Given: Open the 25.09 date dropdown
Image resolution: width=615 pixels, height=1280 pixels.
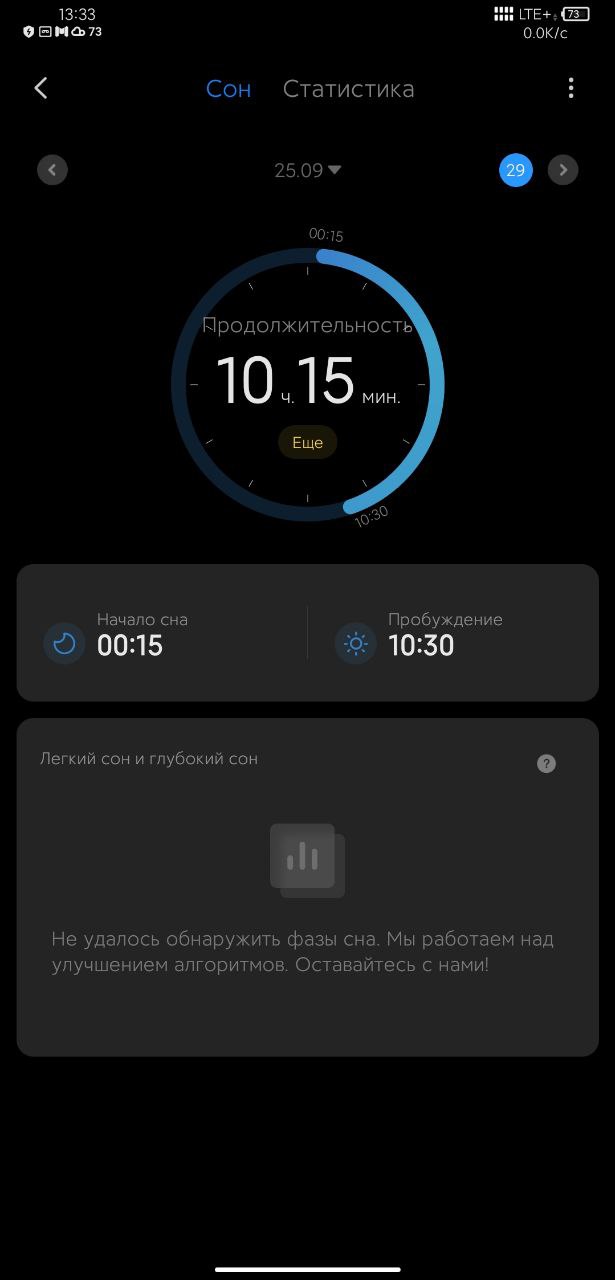Looking at the screenshot, I should 307,170.
